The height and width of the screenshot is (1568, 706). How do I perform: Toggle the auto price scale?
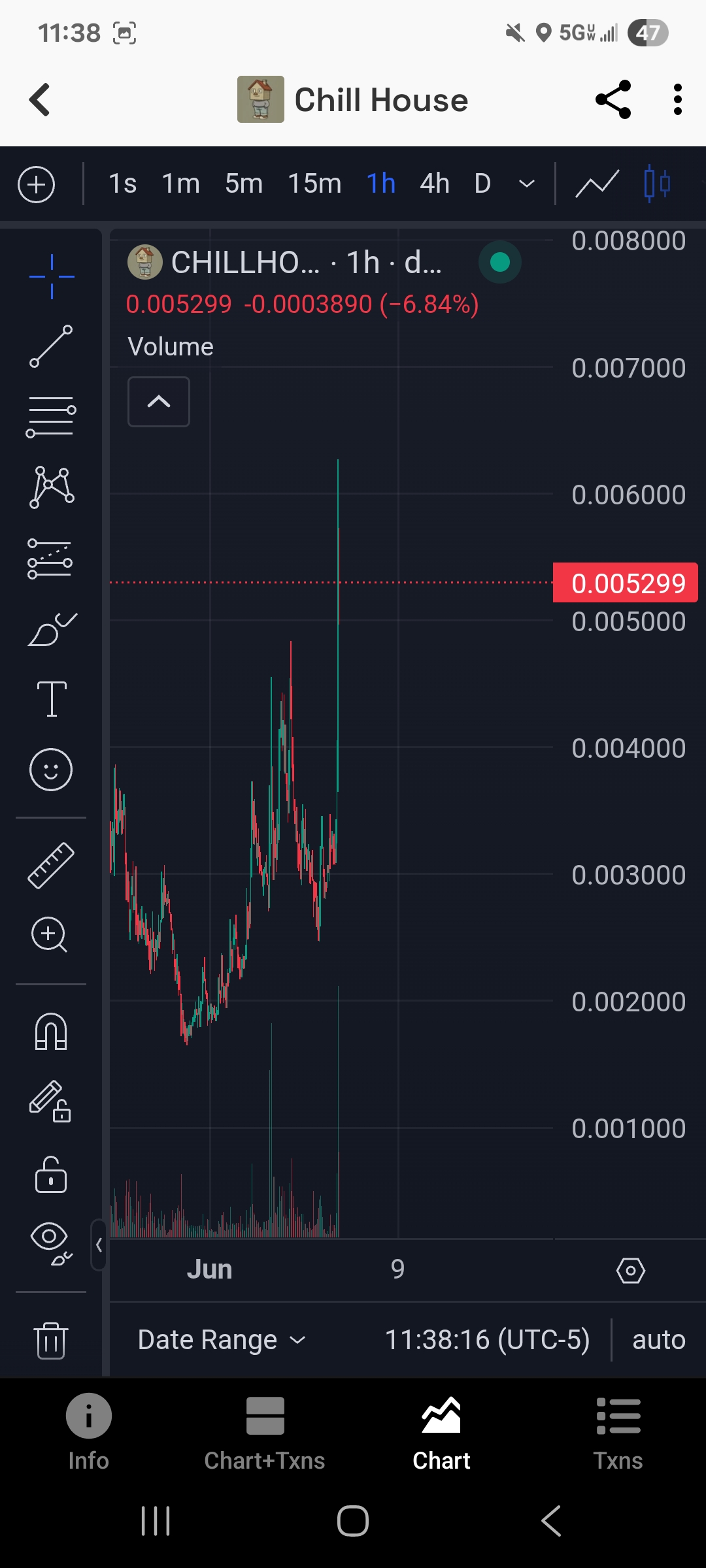659,1340
